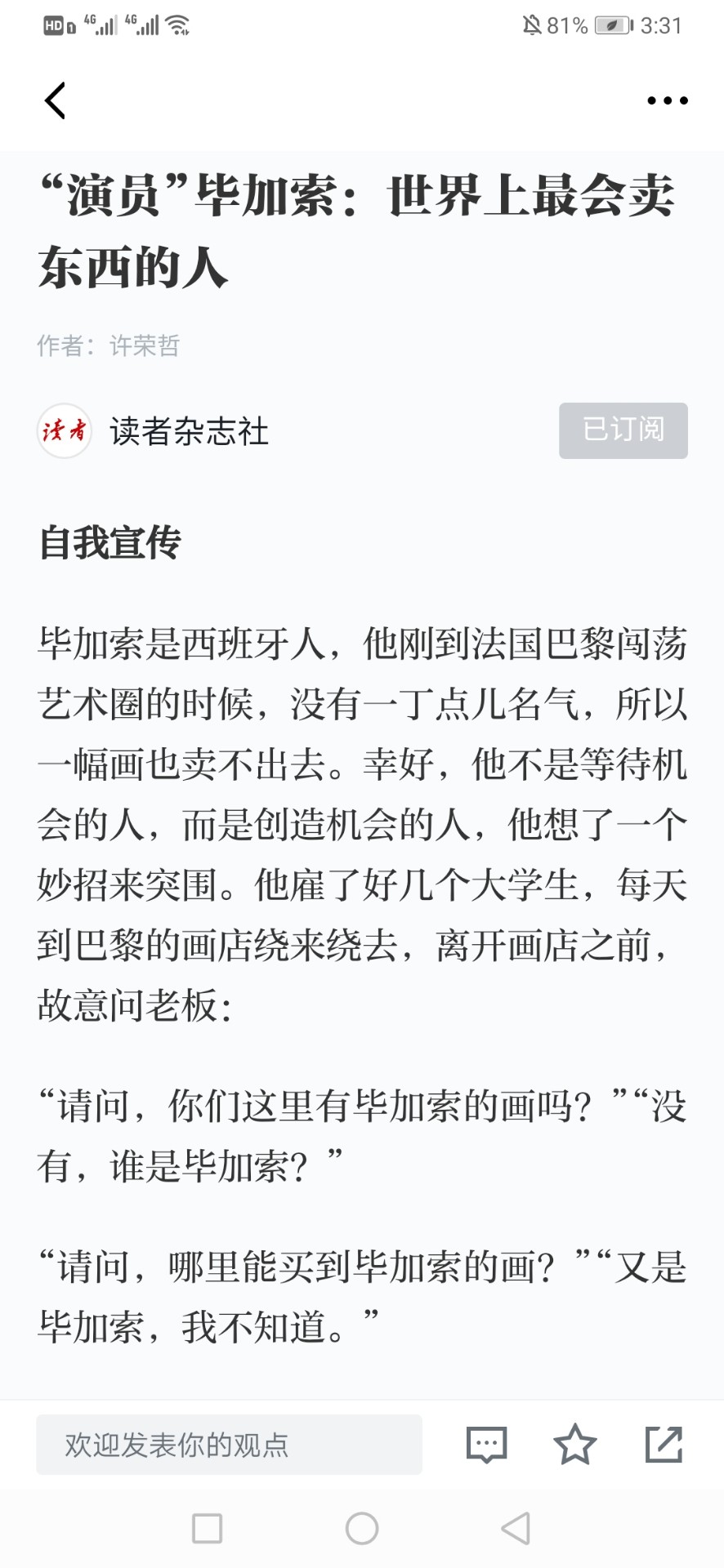Go back using the top-left arrow
The height and width of the screenshot is (1568, 724).
pos(55,100)
